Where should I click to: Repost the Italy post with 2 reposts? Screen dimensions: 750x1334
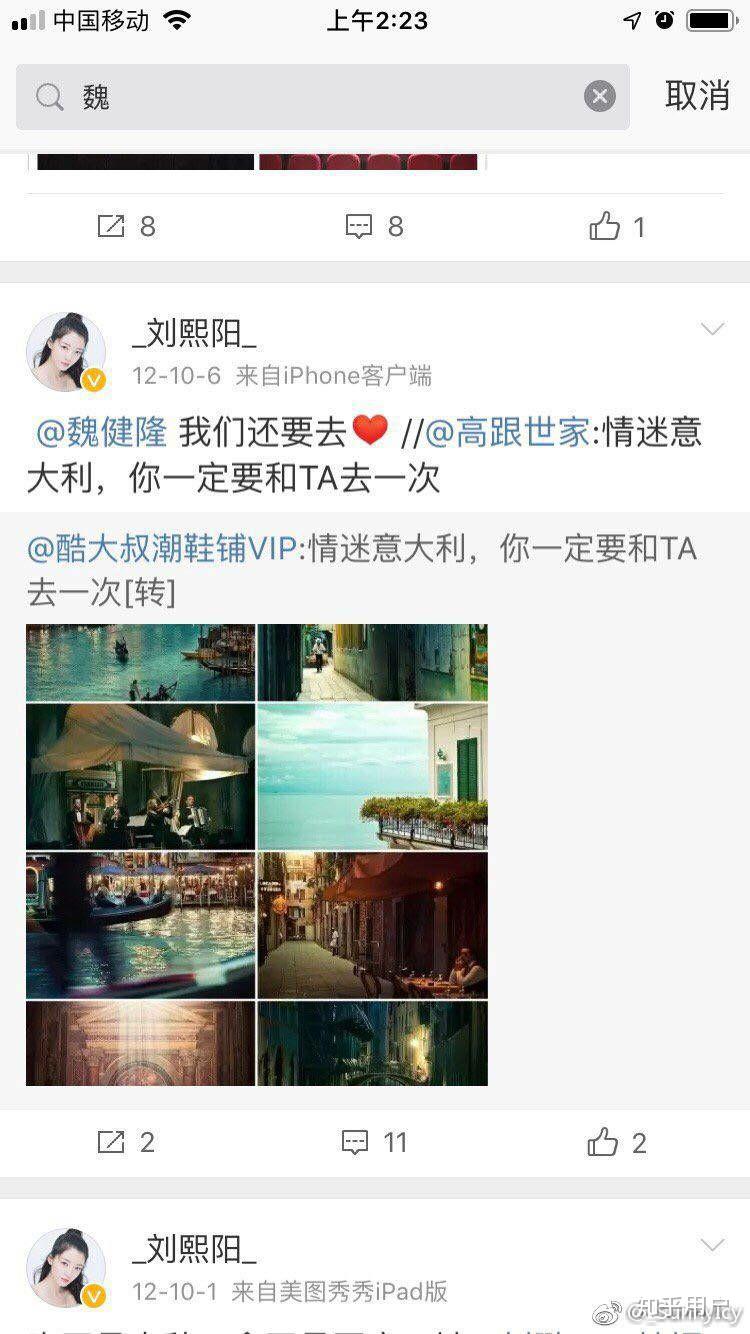(125, 1142)
